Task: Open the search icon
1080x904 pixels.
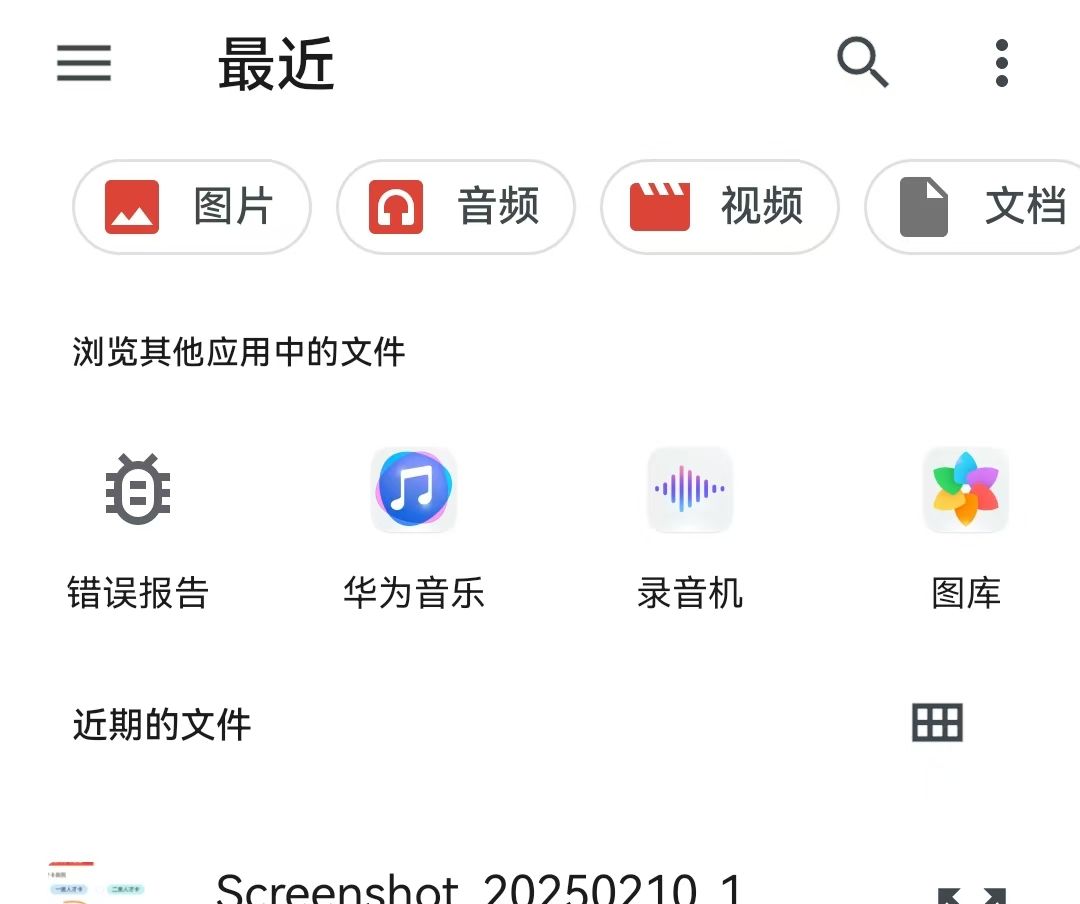Action: click(862, 64)
